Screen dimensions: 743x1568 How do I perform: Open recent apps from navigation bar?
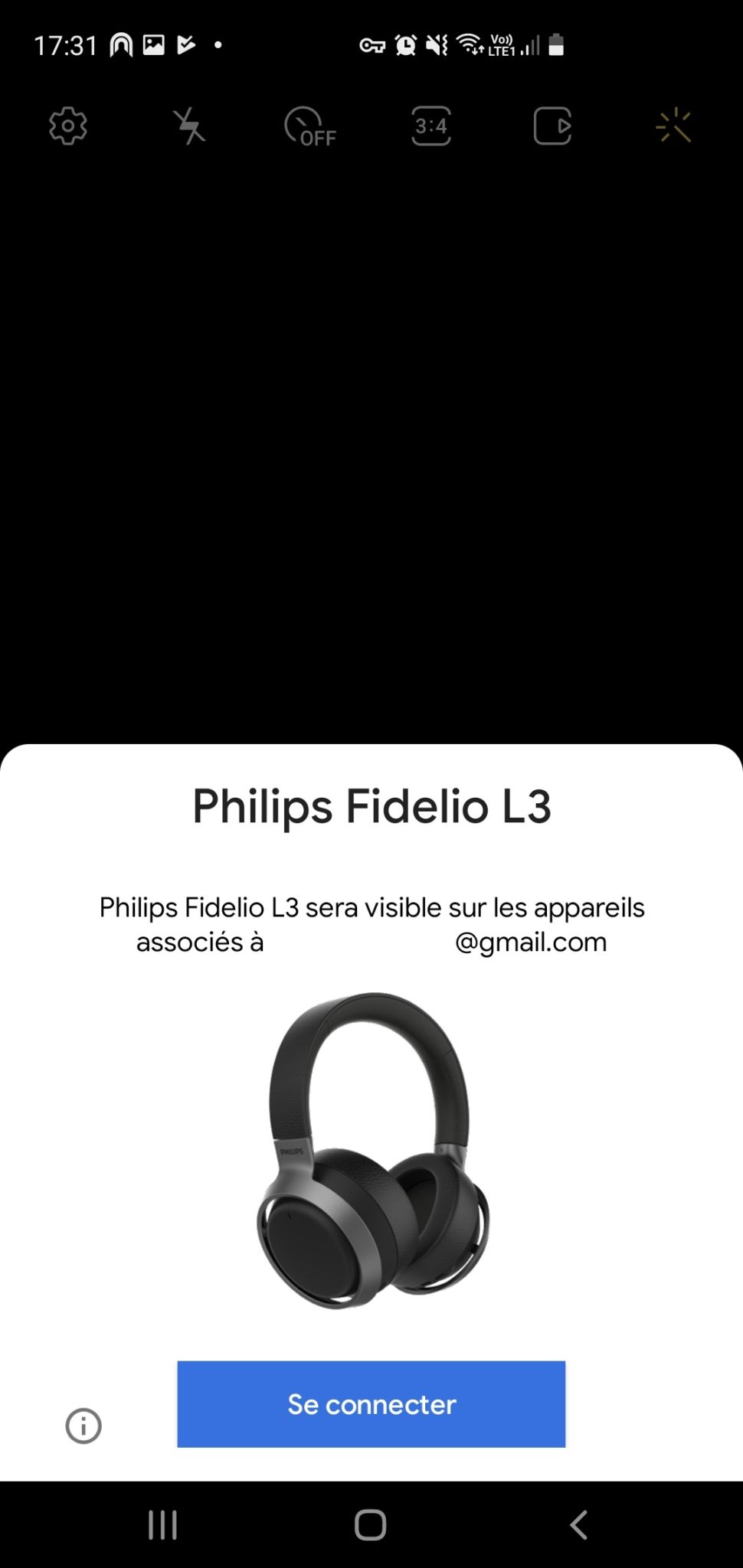coord(162,1525)
